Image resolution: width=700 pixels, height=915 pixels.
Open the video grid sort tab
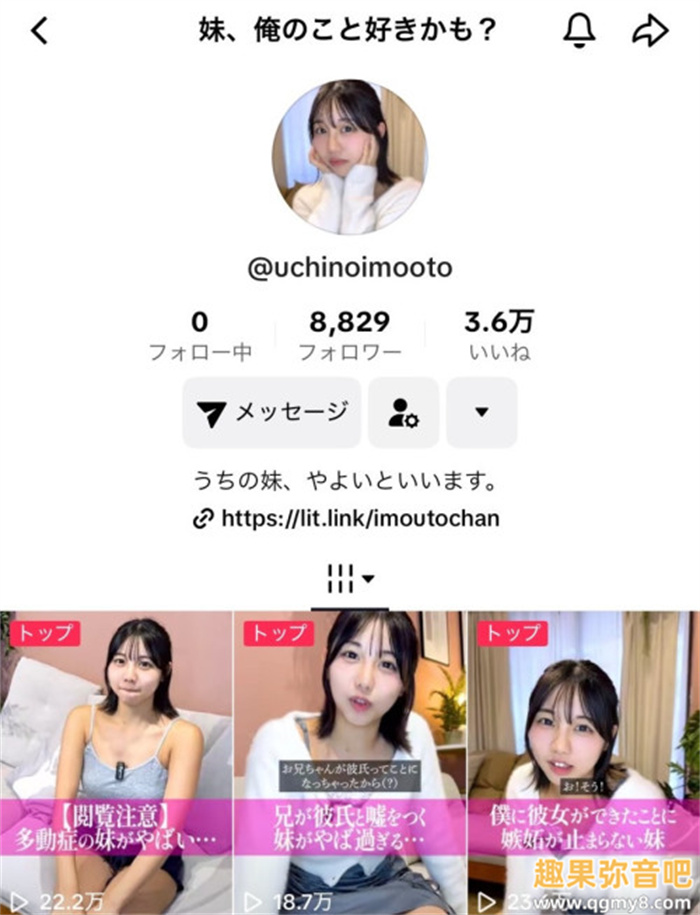[x=349, y=578]
